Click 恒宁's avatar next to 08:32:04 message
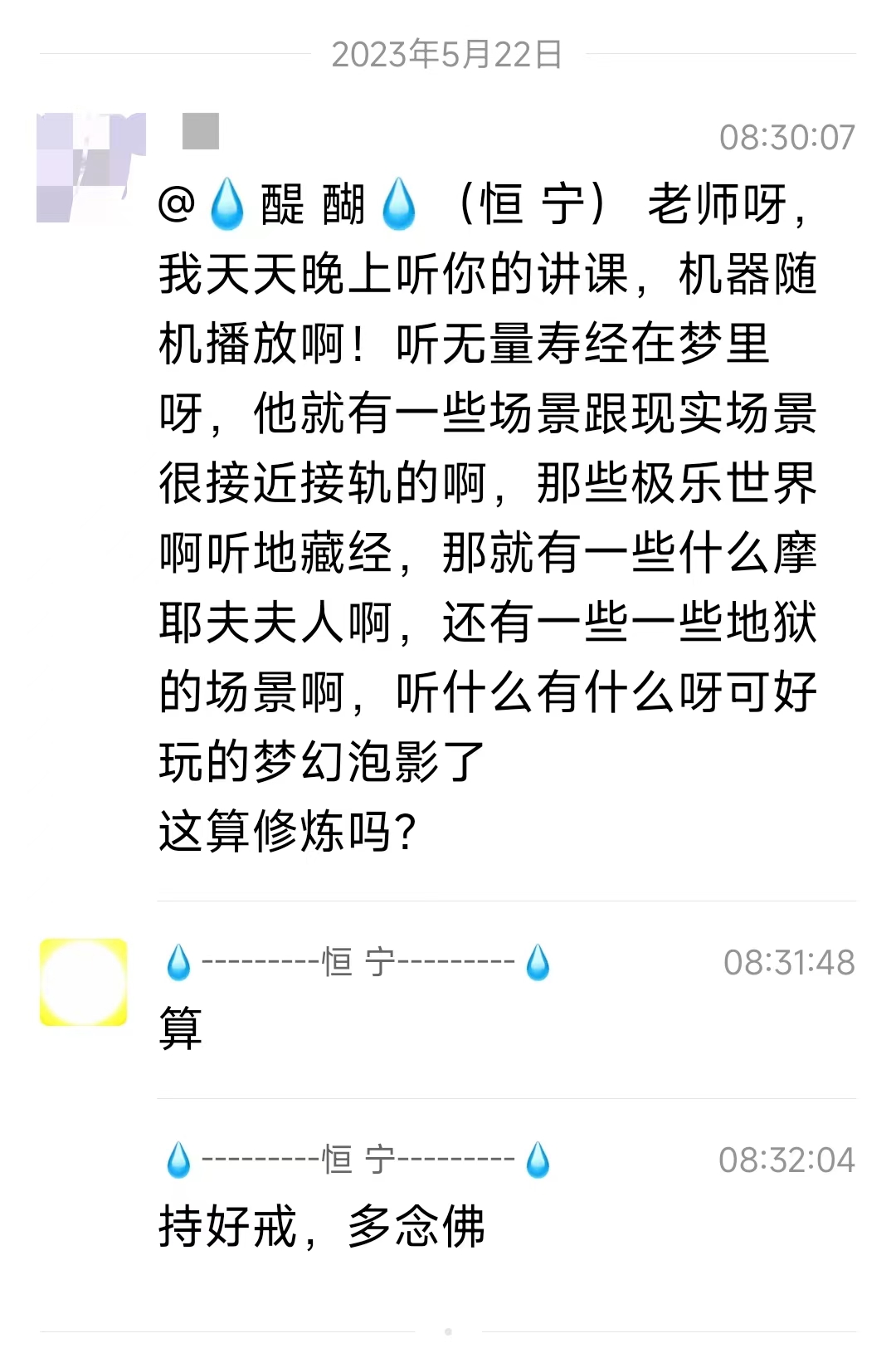 (x=83, y=1162)
